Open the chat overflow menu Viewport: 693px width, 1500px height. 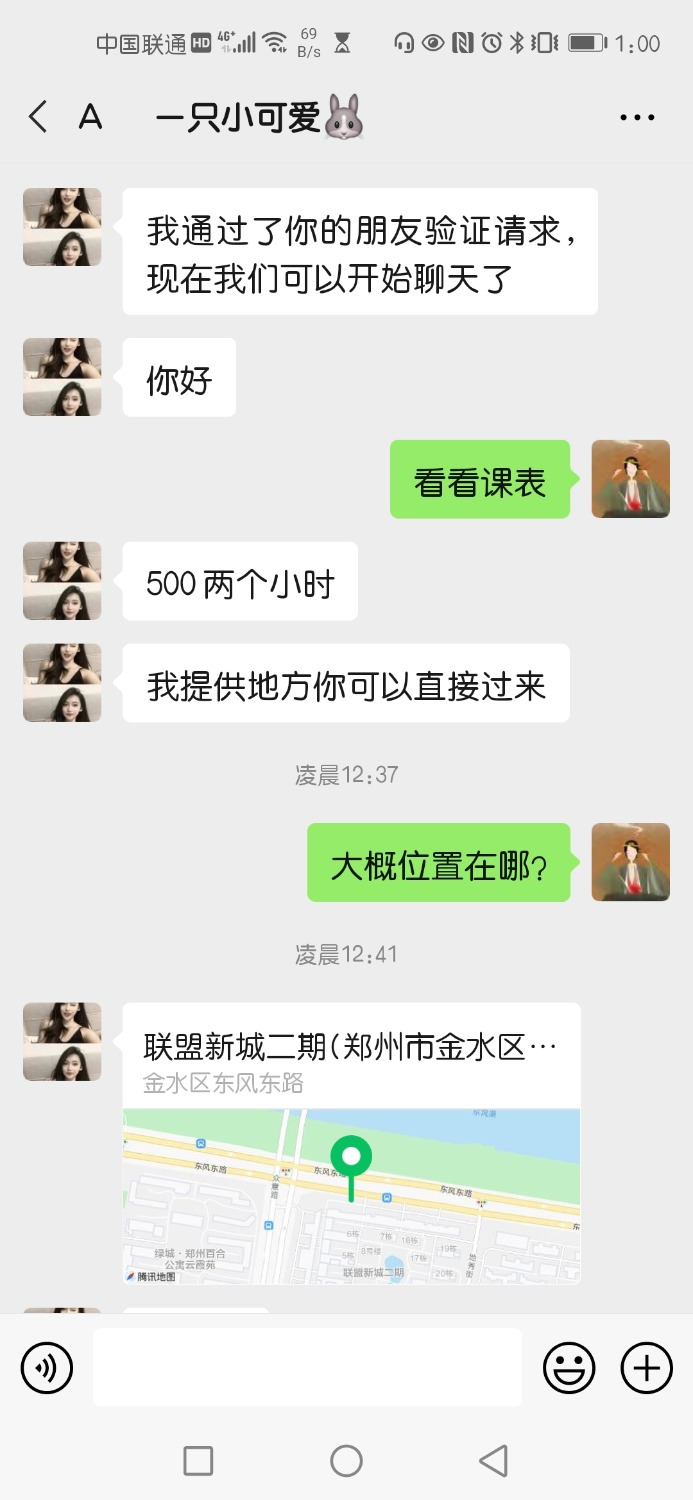pos(637,118)
